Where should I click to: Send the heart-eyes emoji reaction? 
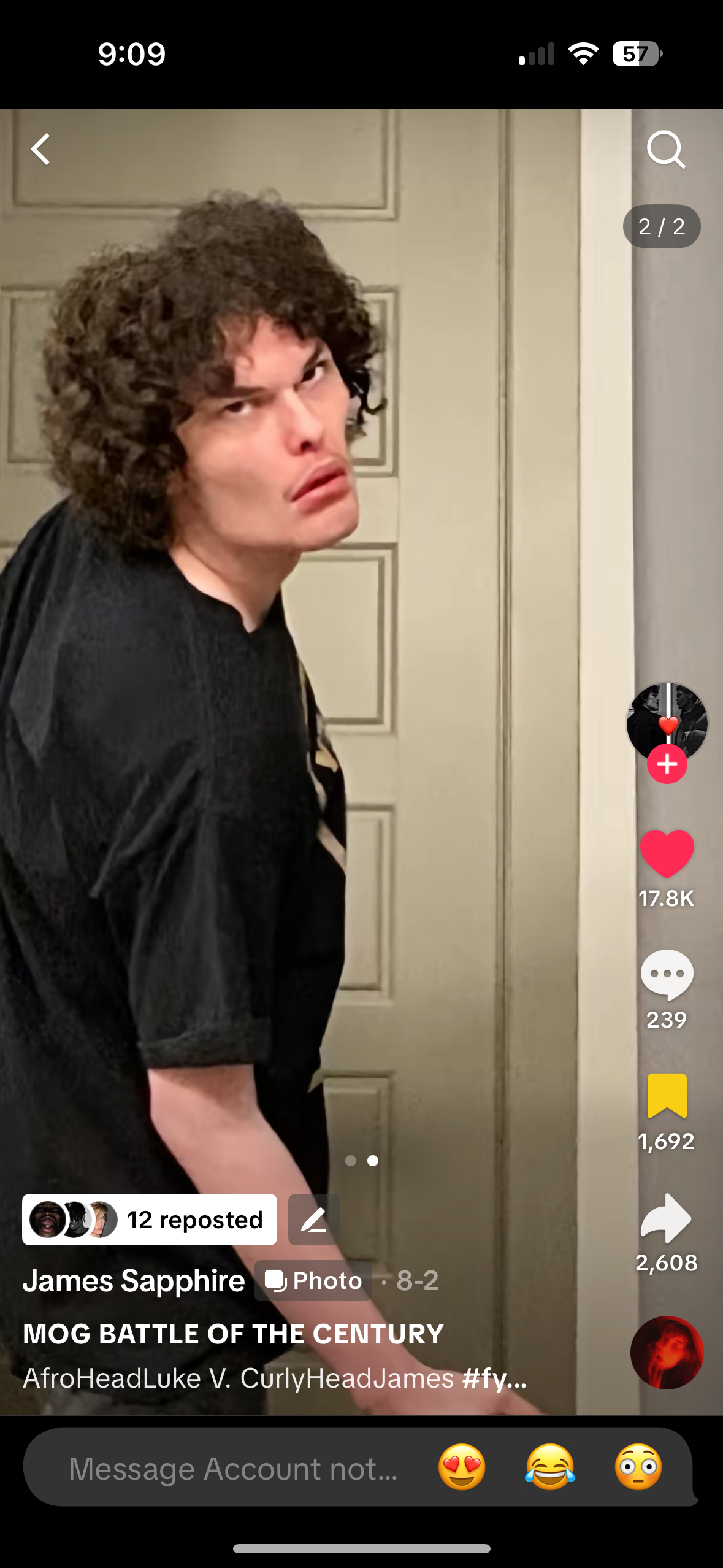[462, 1467]
